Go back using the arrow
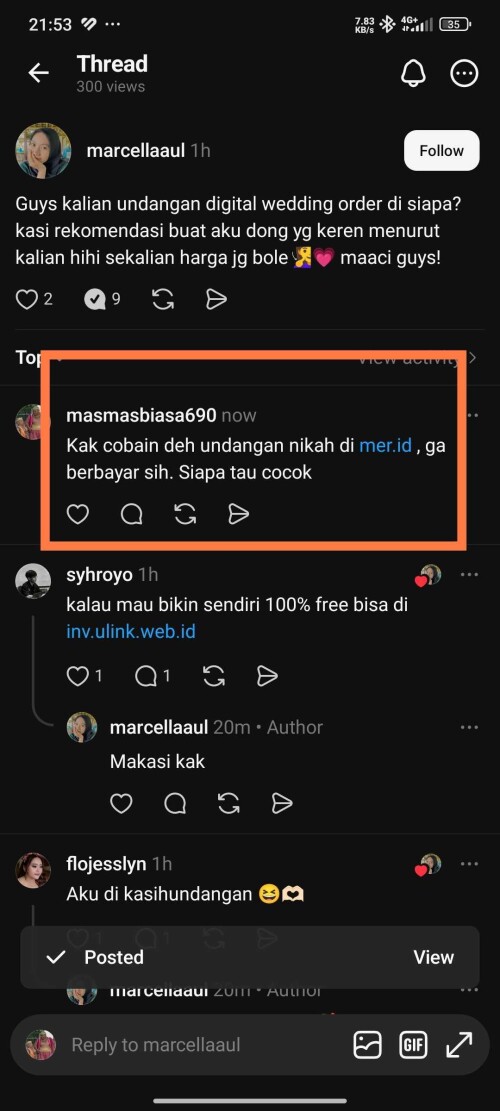Viewport: 500px width, 1111px height. 38,73
